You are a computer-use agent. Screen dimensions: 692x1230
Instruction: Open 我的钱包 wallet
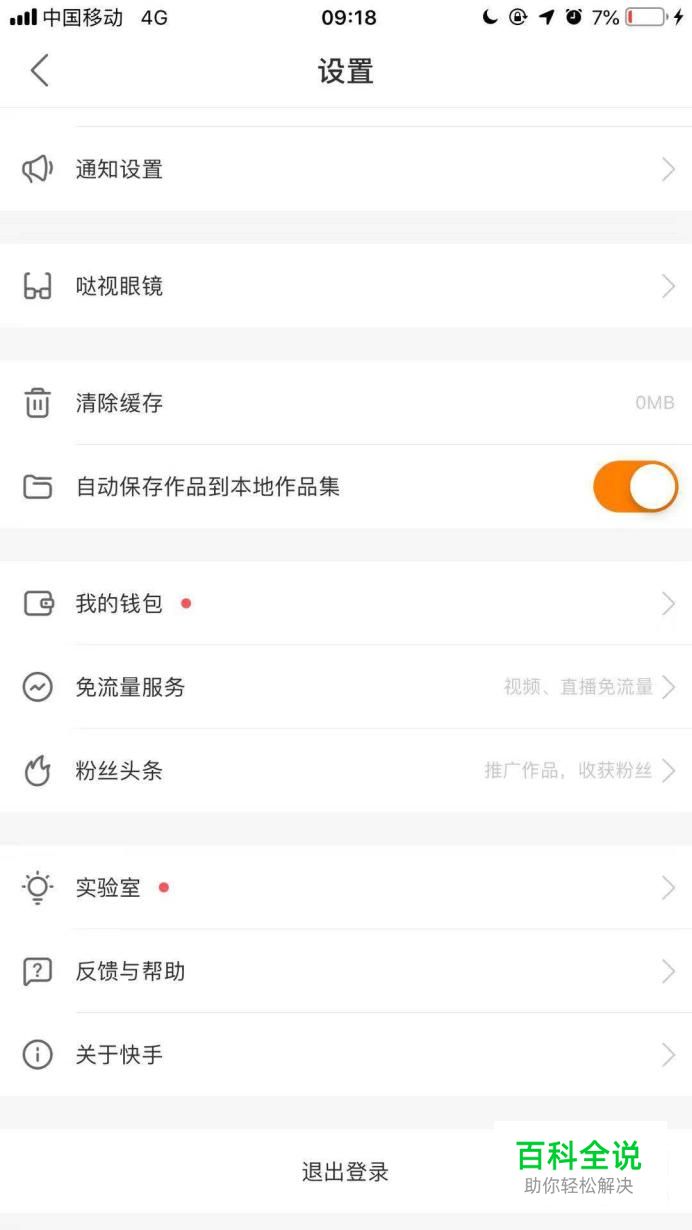346,603
